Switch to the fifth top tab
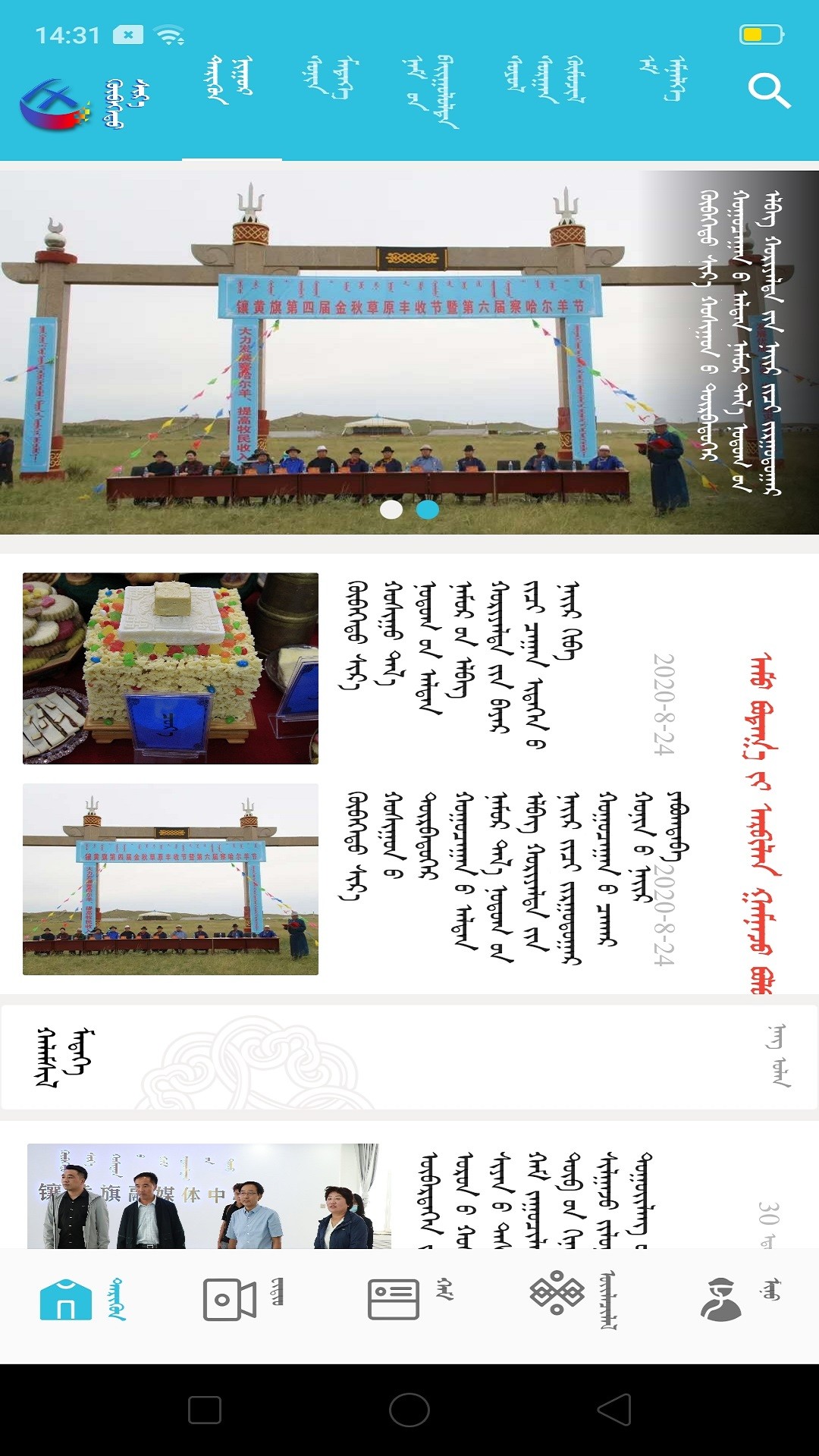Viewport: 819px width, 1456px height. coord(664,79)
